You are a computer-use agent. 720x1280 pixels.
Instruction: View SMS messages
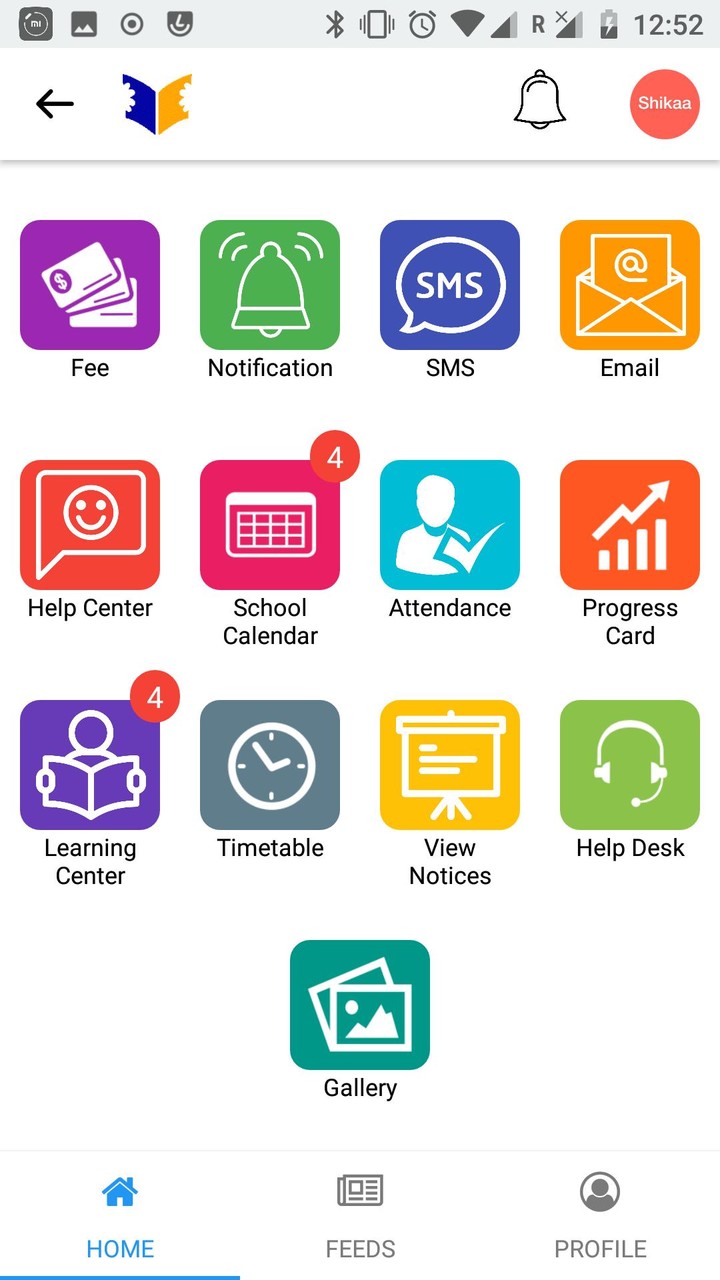click(x=450, y=286)
